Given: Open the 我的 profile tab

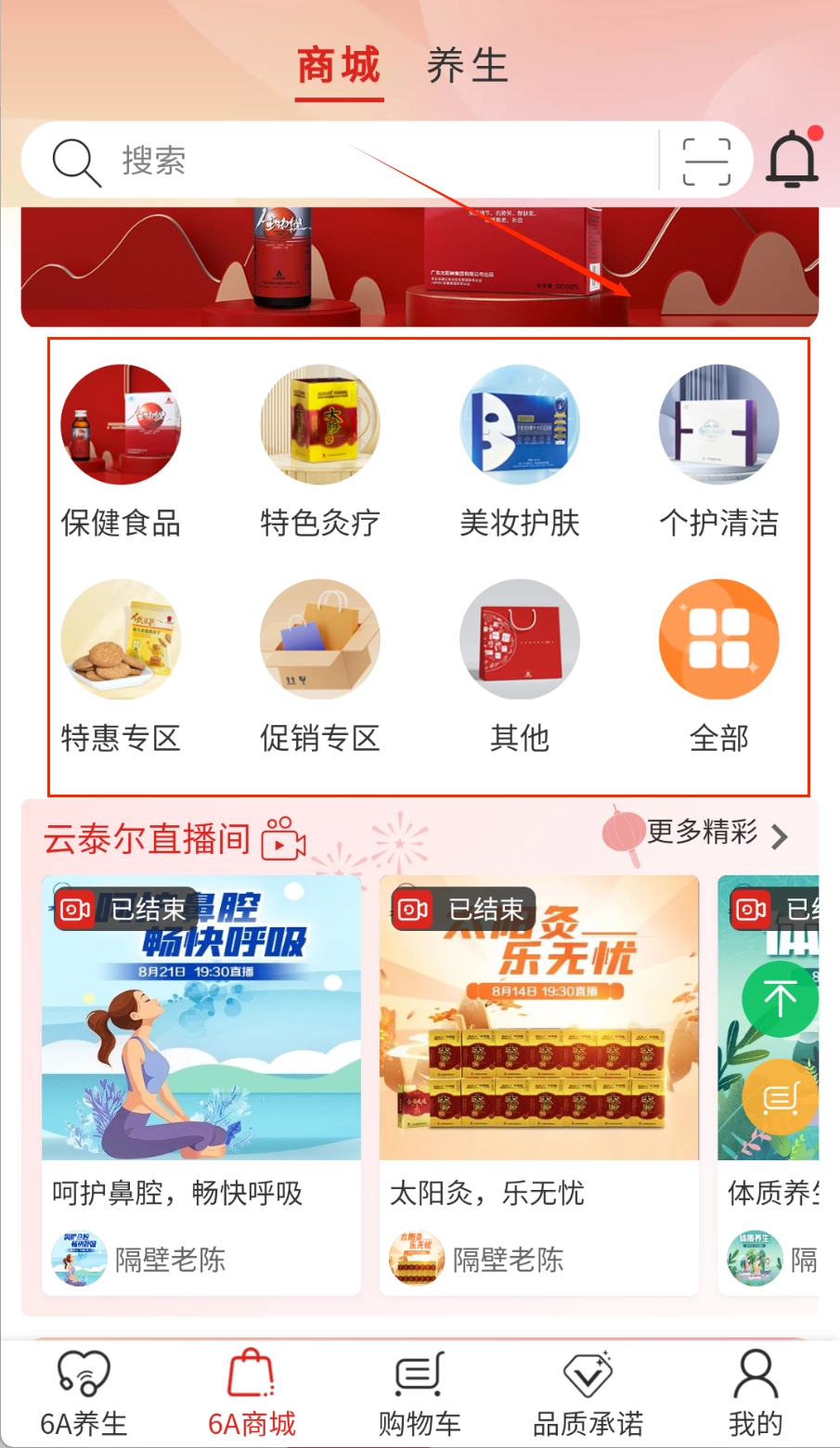Looking at the screenshot, I should point(756,1392).
